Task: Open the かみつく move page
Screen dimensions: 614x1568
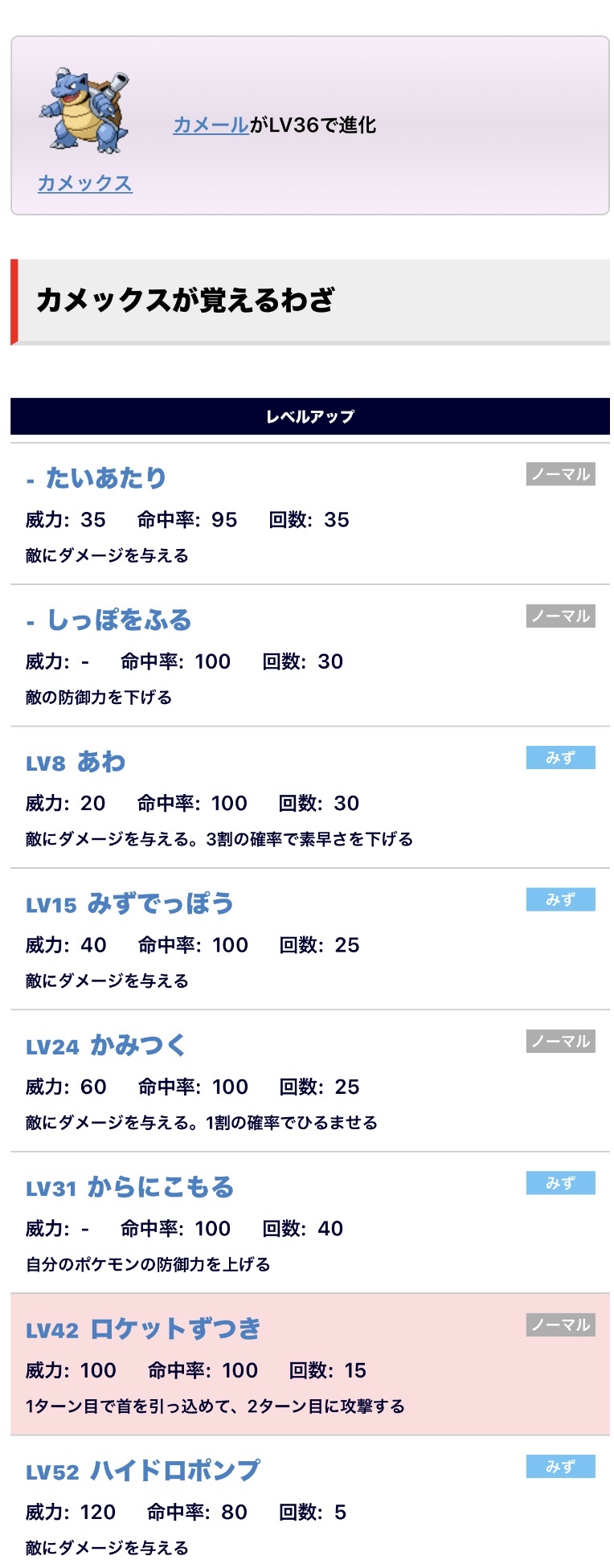Action: coord(137,1046)
